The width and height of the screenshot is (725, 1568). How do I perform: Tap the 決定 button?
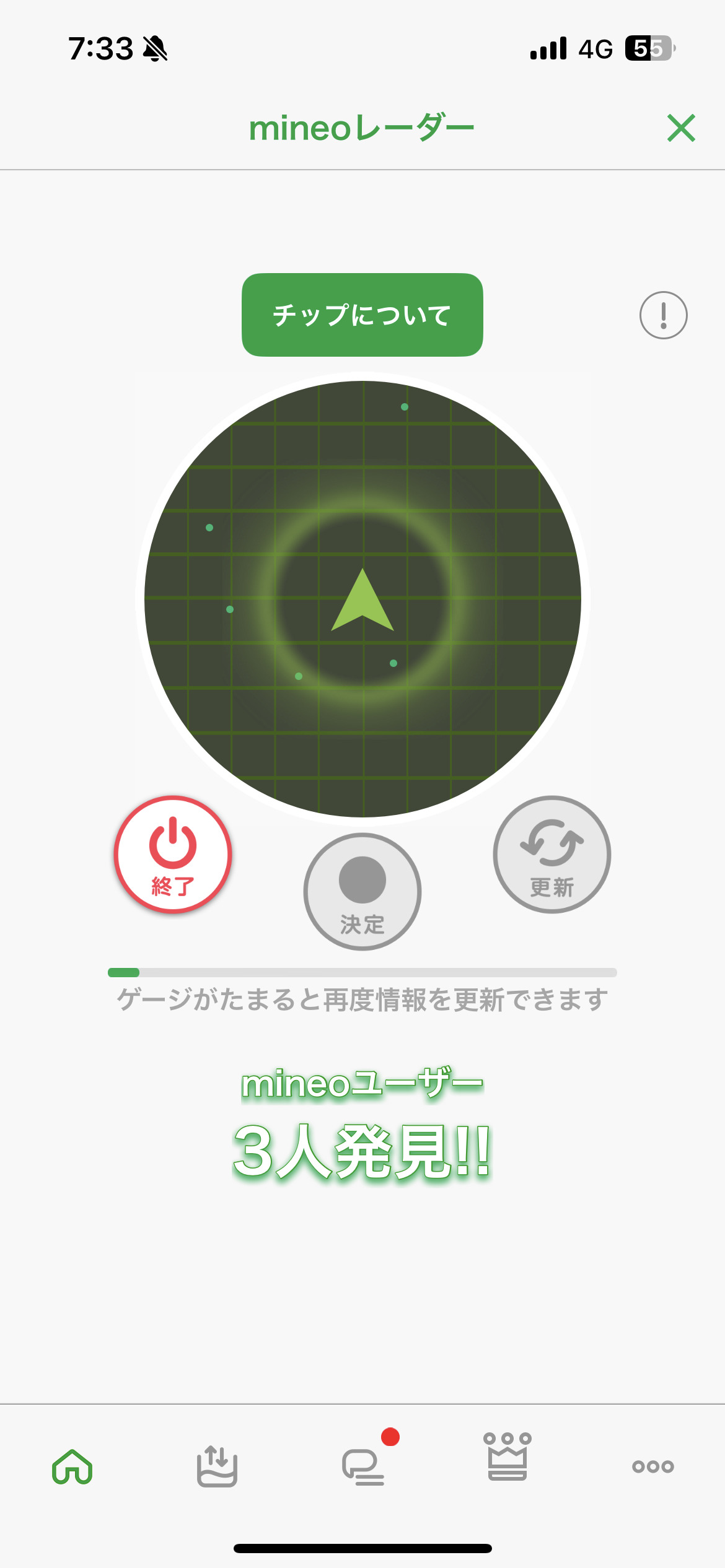coord(362,892)
